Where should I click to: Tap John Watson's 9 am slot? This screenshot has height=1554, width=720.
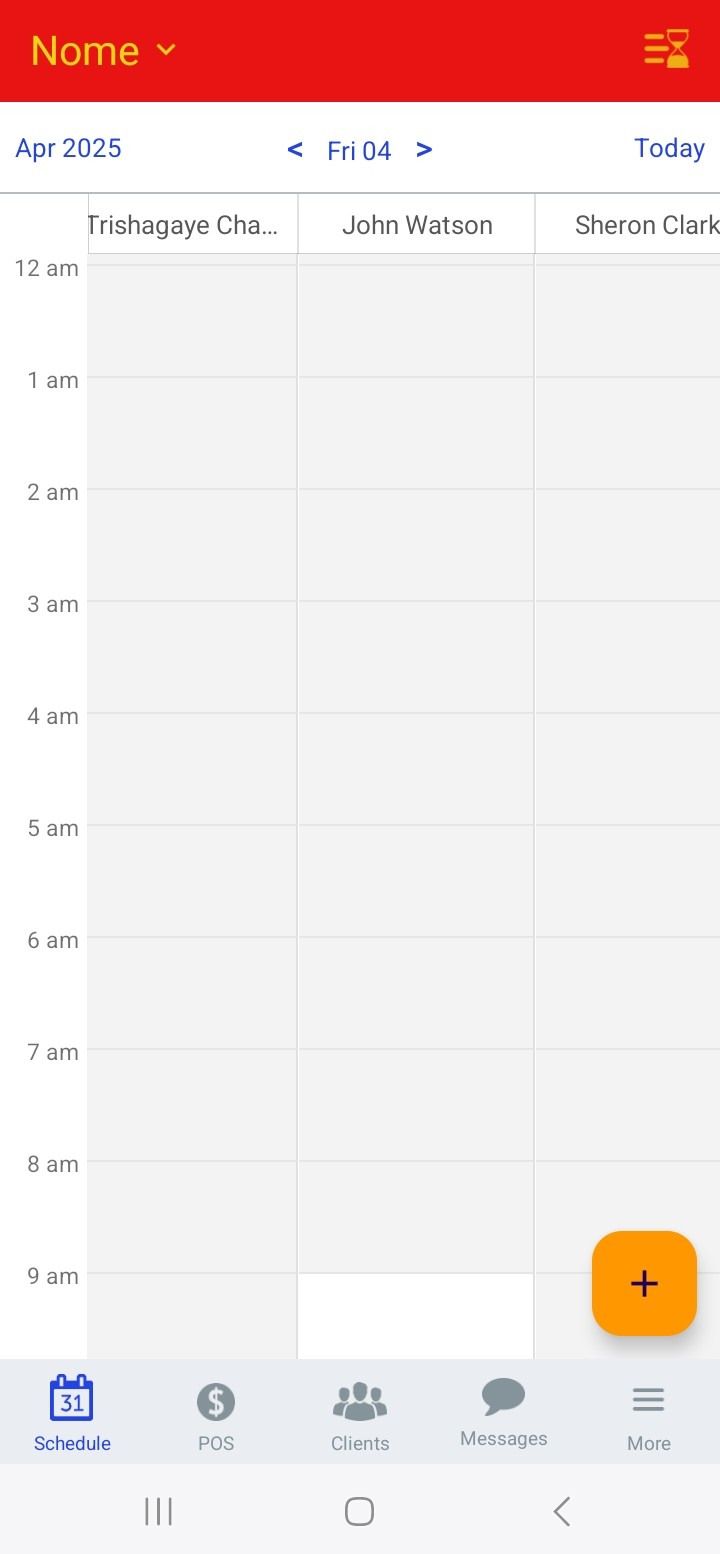click(416, 1316)
